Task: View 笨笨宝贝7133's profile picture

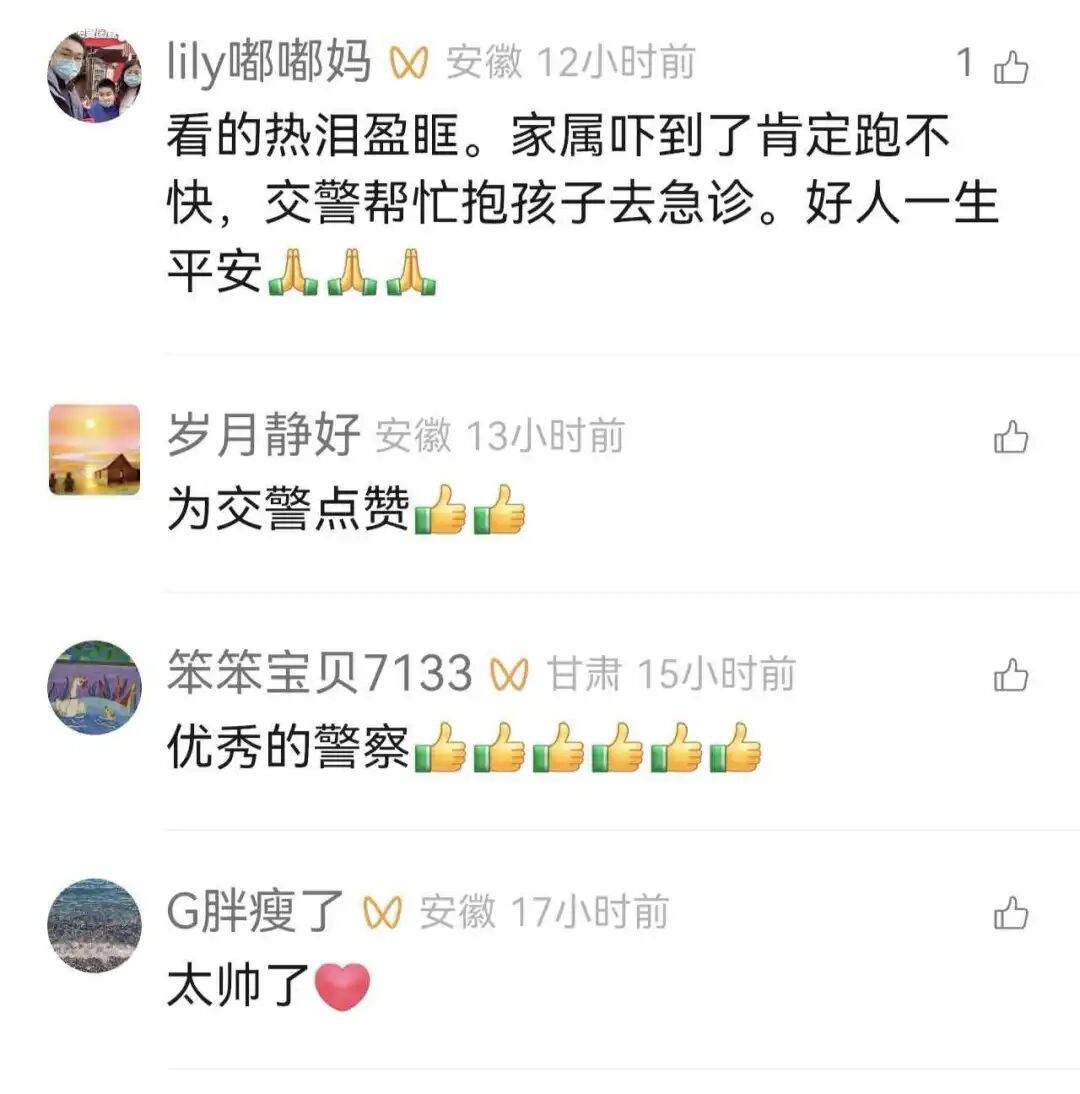Action: click(x=94, y=687)
